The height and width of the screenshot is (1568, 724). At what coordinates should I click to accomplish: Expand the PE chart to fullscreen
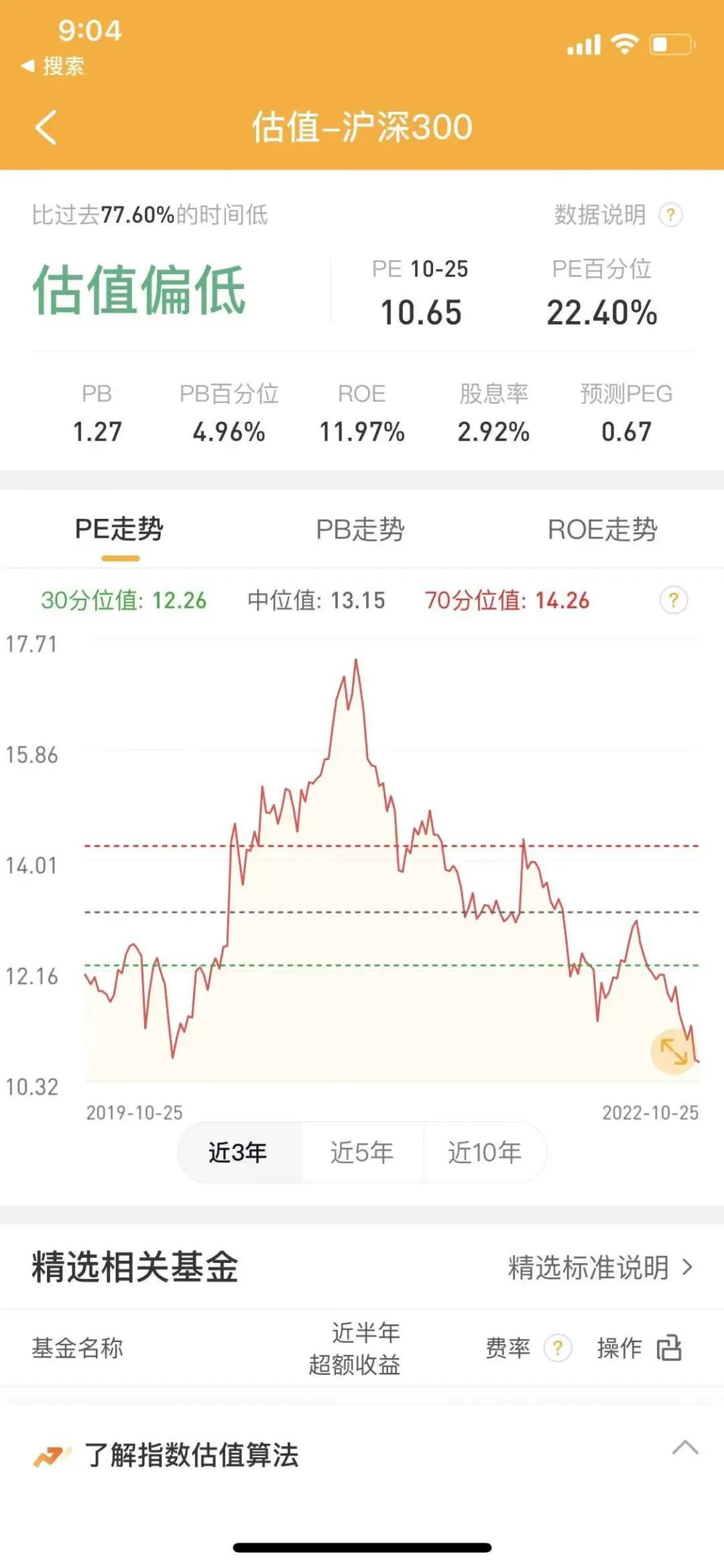[x=673, y=1051]
